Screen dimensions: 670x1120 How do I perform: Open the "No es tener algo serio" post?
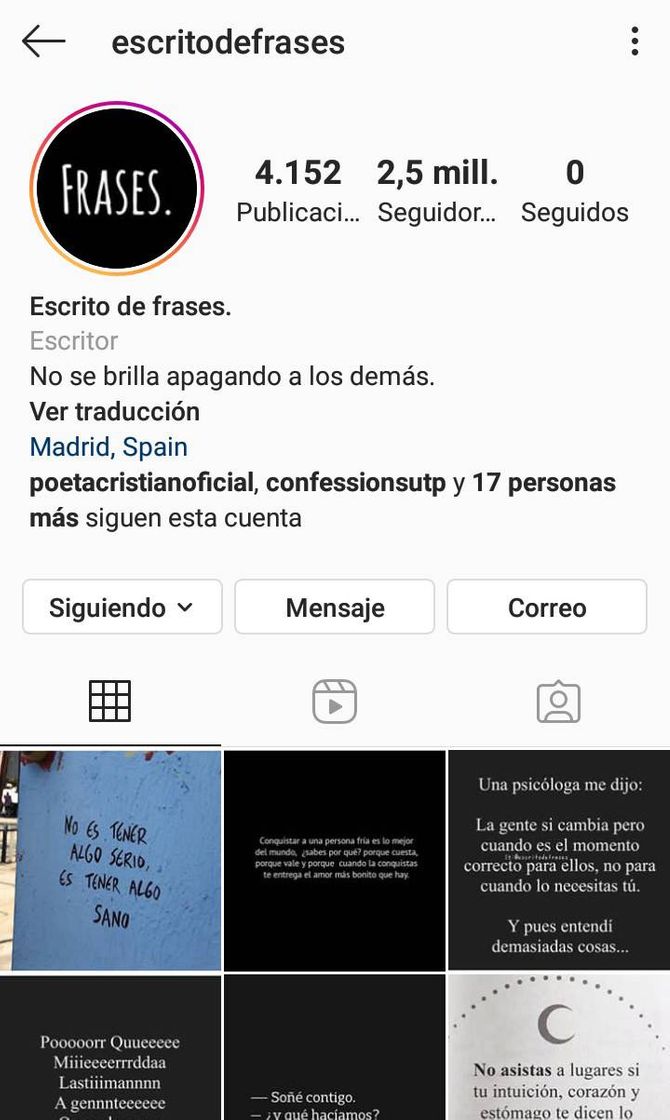[x=110, y=860]
